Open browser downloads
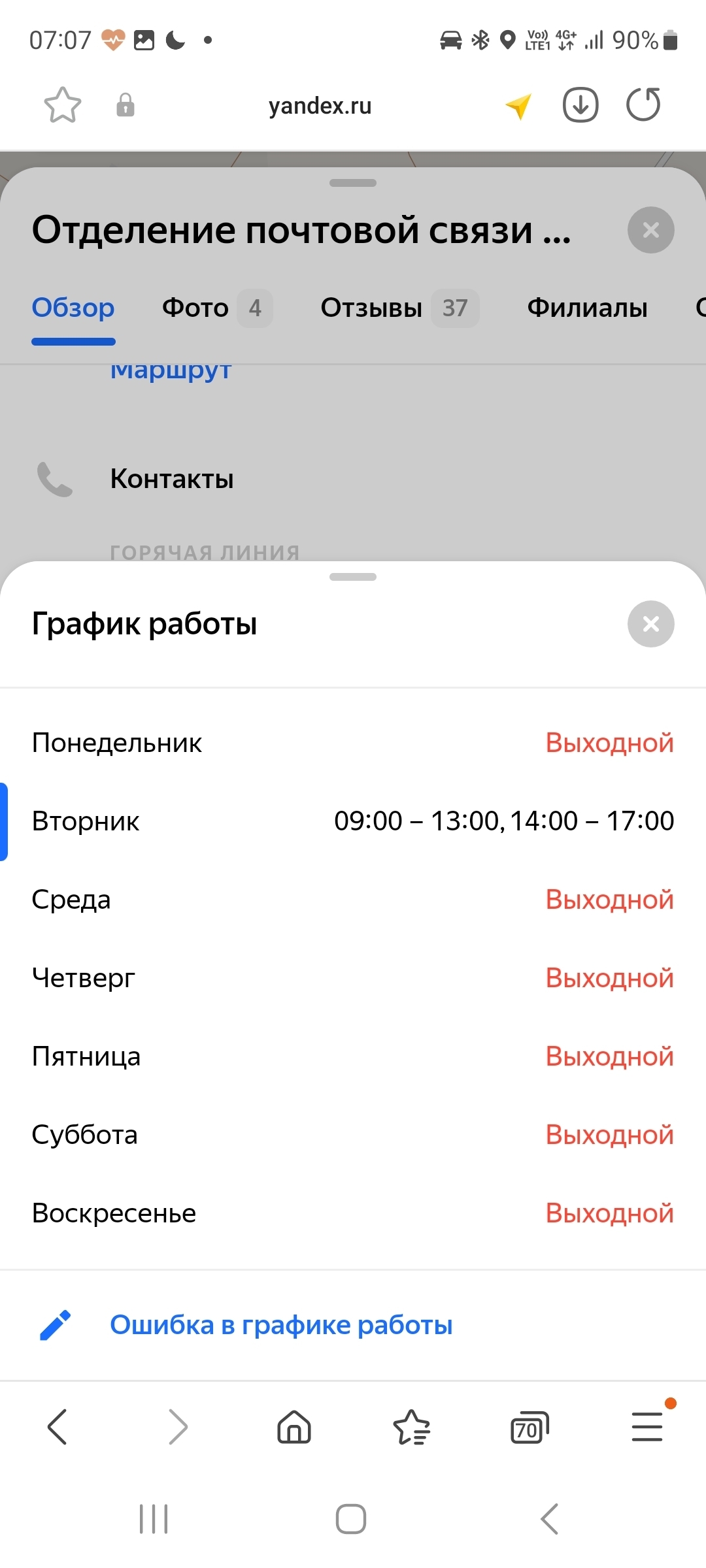 (x=580, y=105)
